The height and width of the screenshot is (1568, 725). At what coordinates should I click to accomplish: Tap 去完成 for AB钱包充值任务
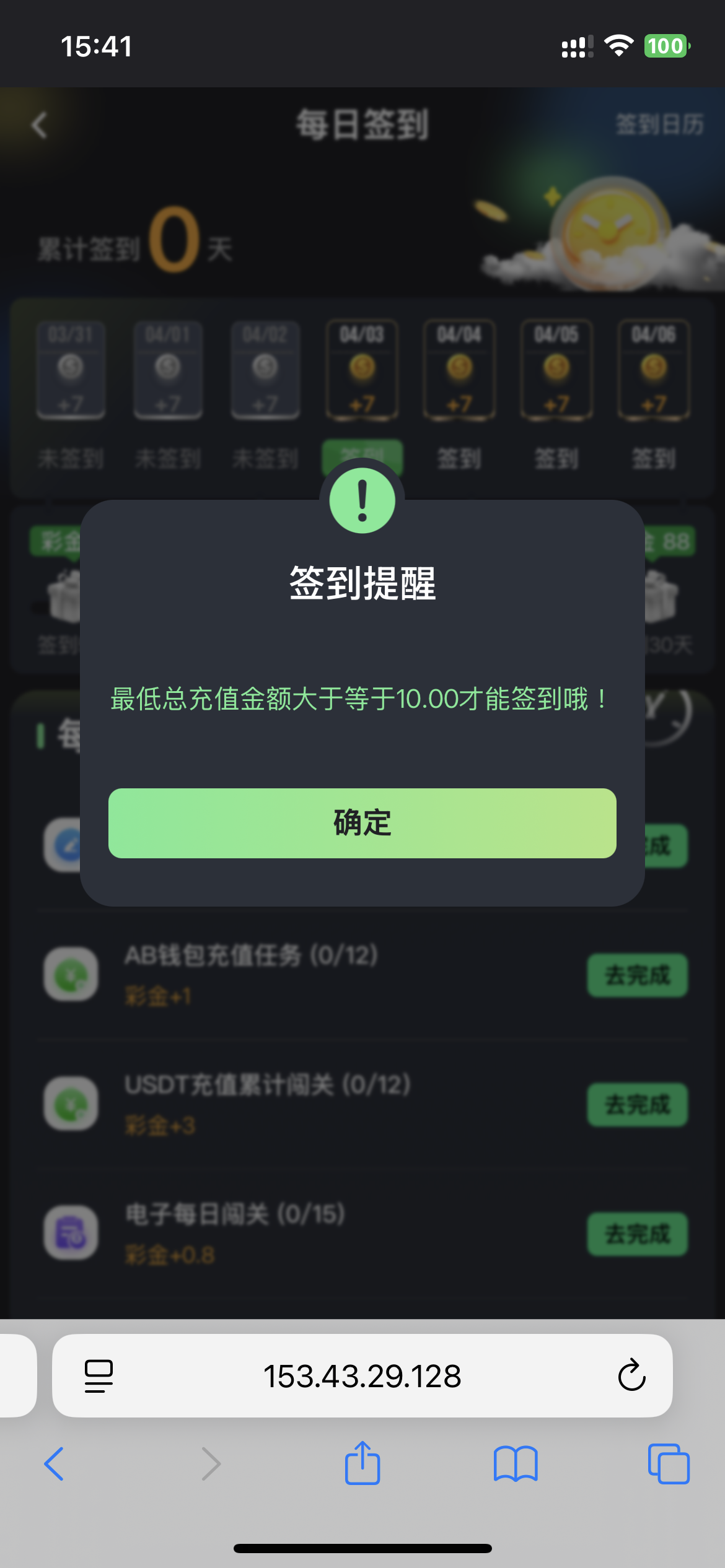pos(637,974)
